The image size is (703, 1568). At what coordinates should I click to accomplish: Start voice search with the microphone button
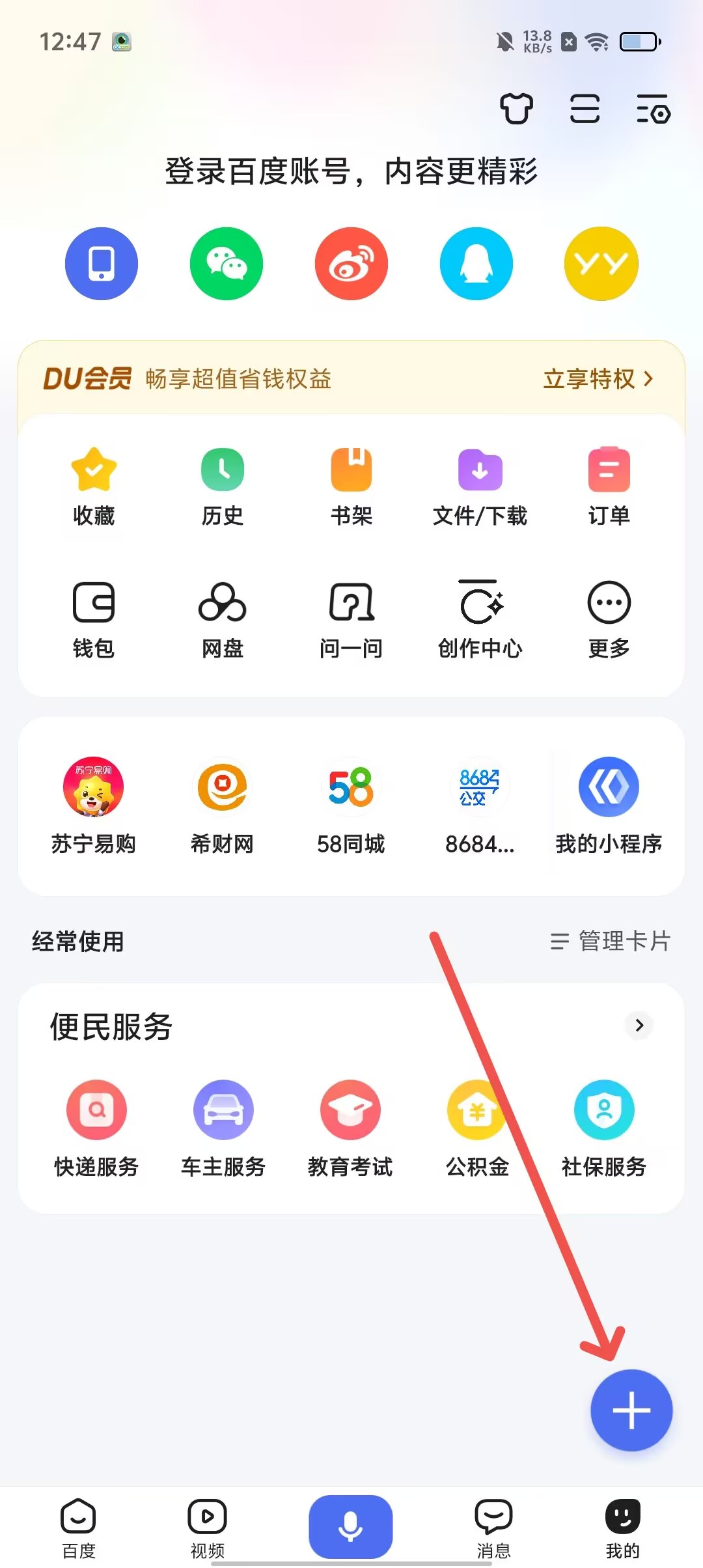coord(351,1526)
